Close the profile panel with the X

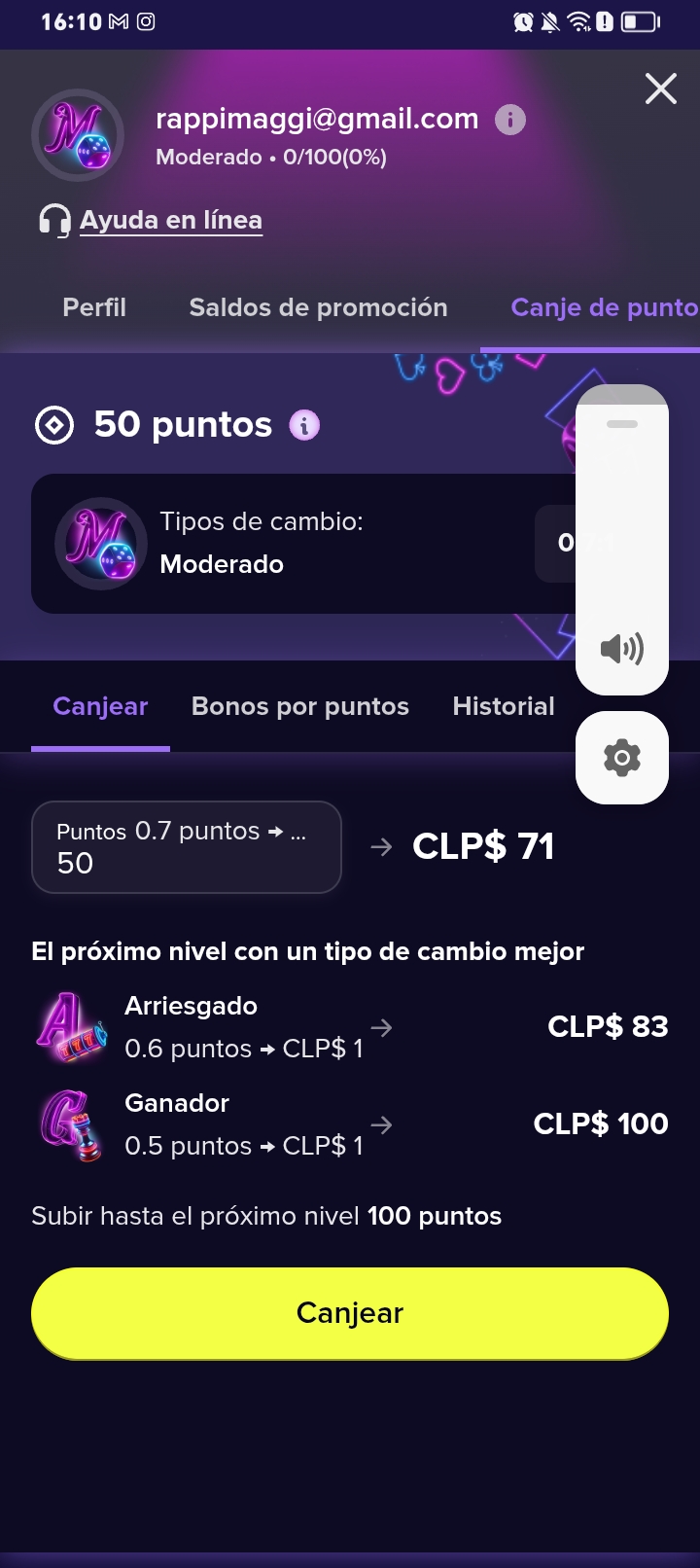(x=661, y=89)
